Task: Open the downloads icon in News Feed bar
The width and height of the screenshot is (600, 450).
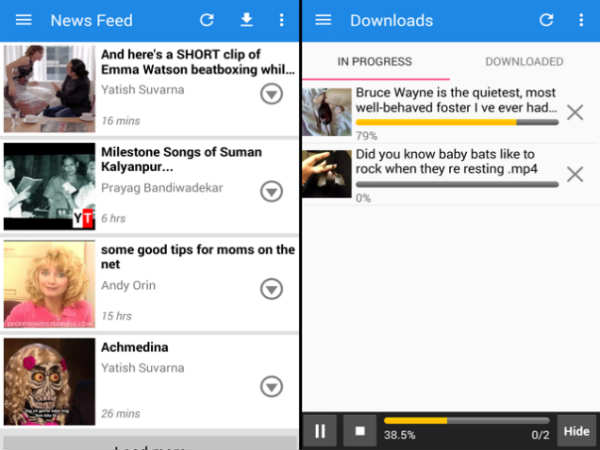Action: [x=246, y=20]
